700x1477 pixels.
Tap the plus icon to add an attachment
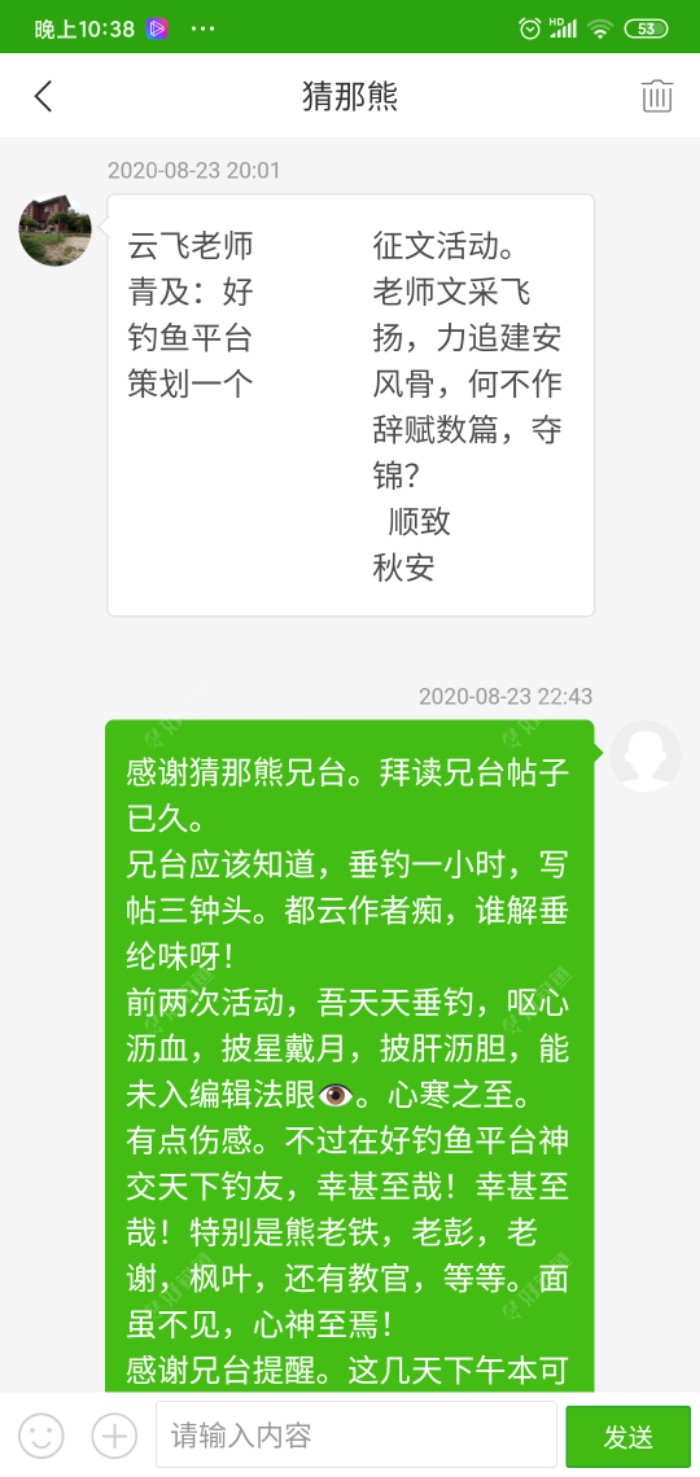click(x=114, y=1436)
